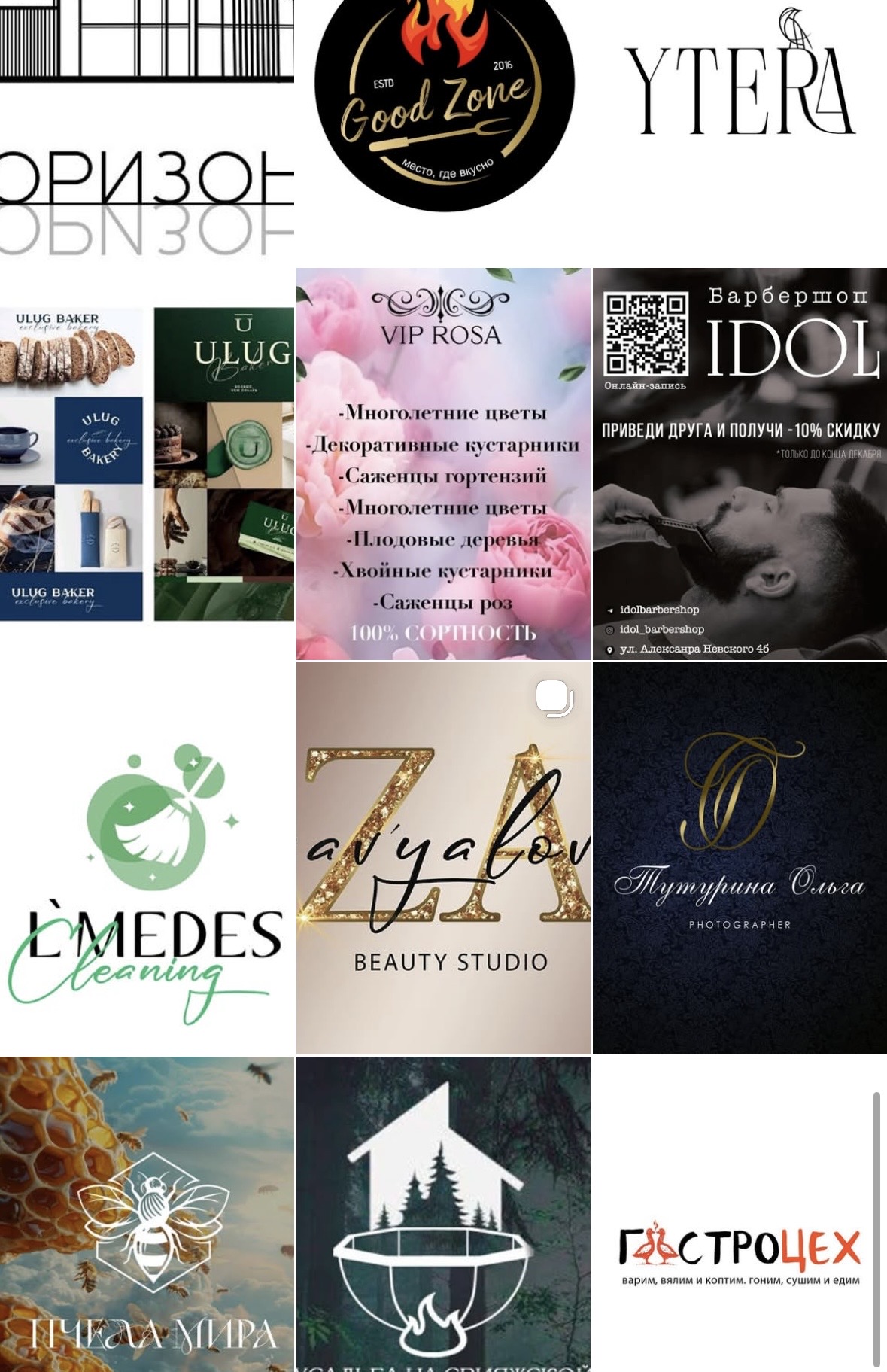View the Пчела Мира bee post
This screenshot has height=1372, width=887.
(147, 1213)
